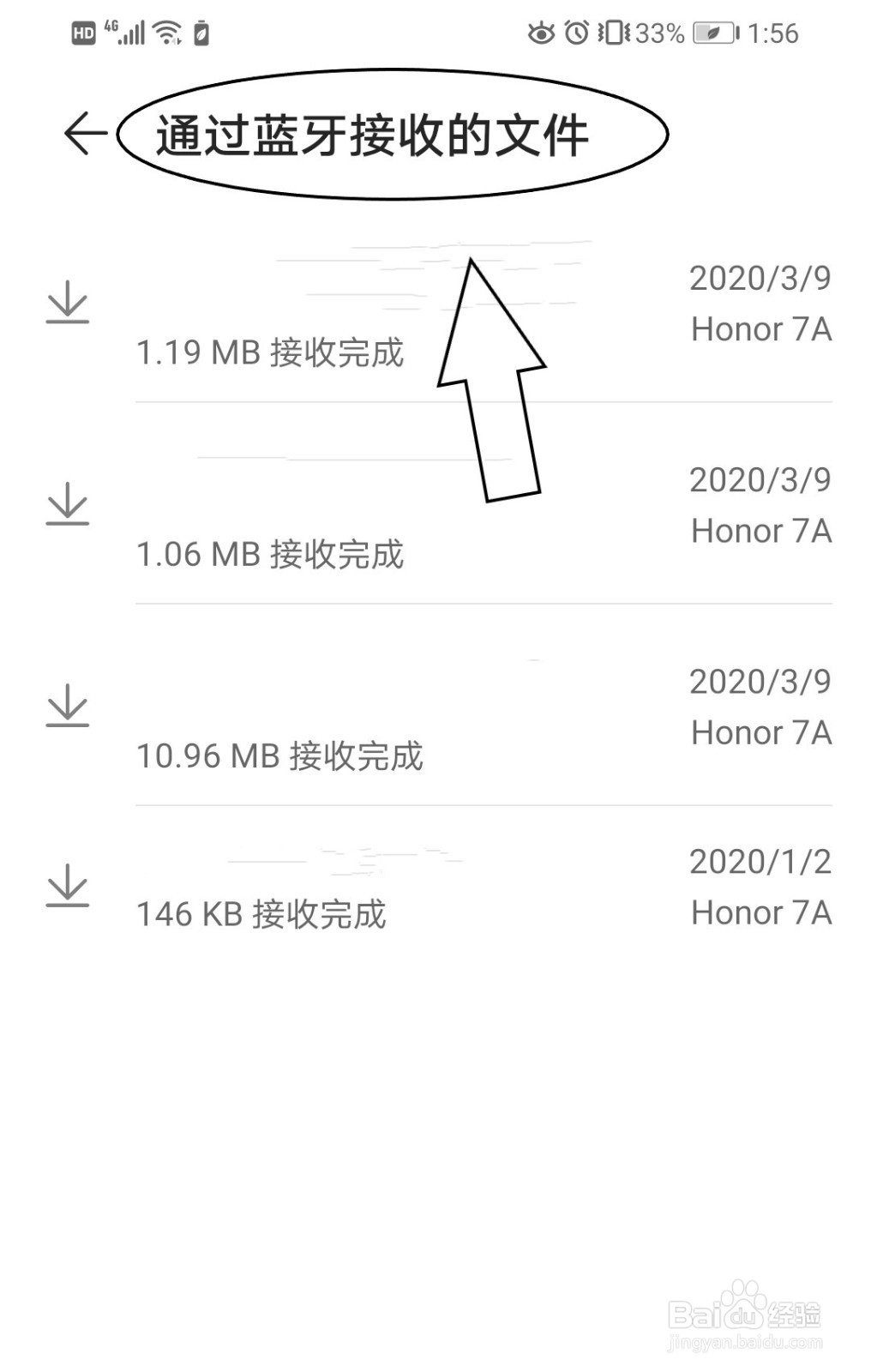Go back from the Bluetooth received files screen
The image size is (871, 1372).
point(86,134)
